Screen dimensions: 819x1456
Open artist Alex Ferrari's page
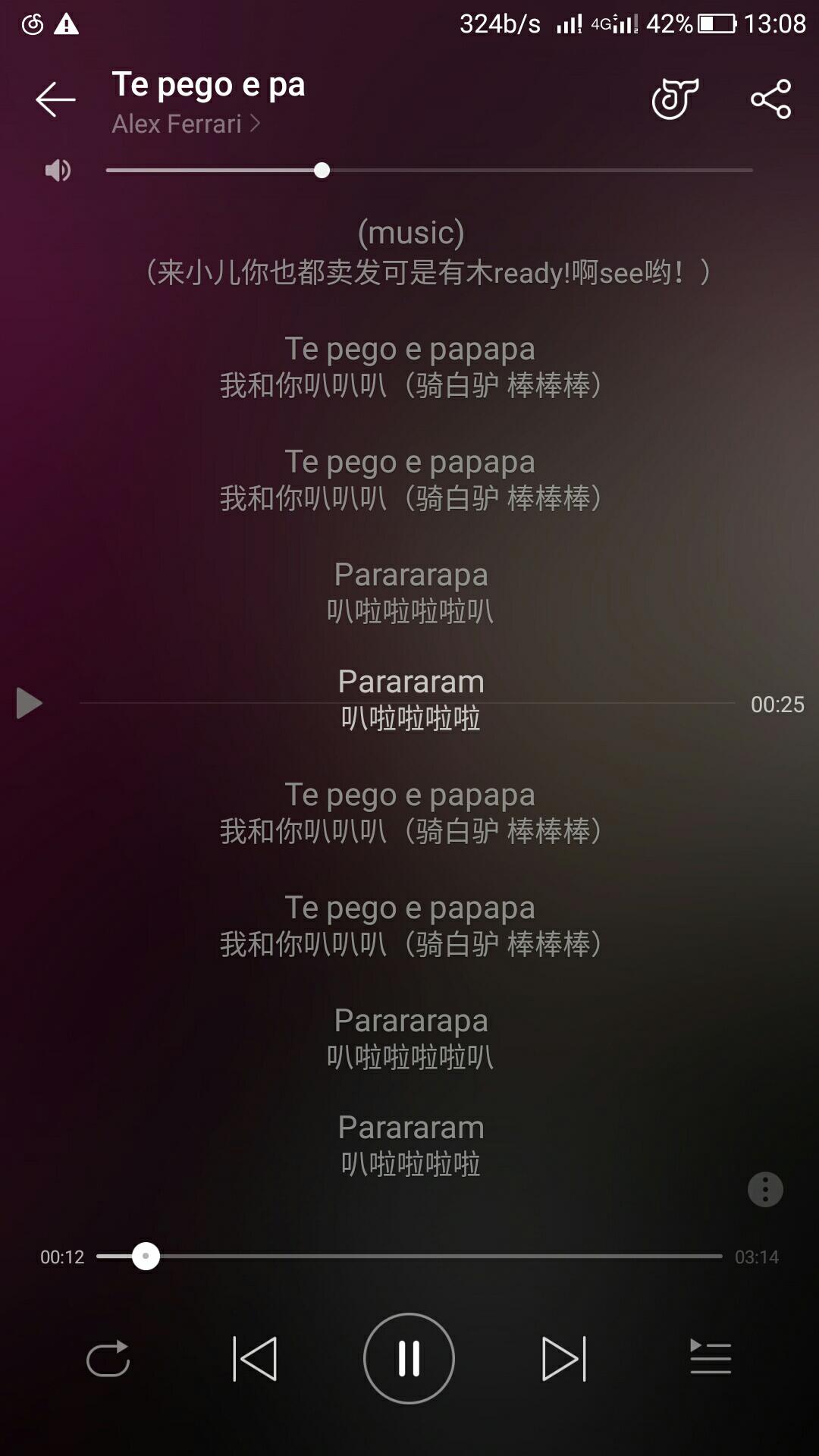click(x=186, y=124)
